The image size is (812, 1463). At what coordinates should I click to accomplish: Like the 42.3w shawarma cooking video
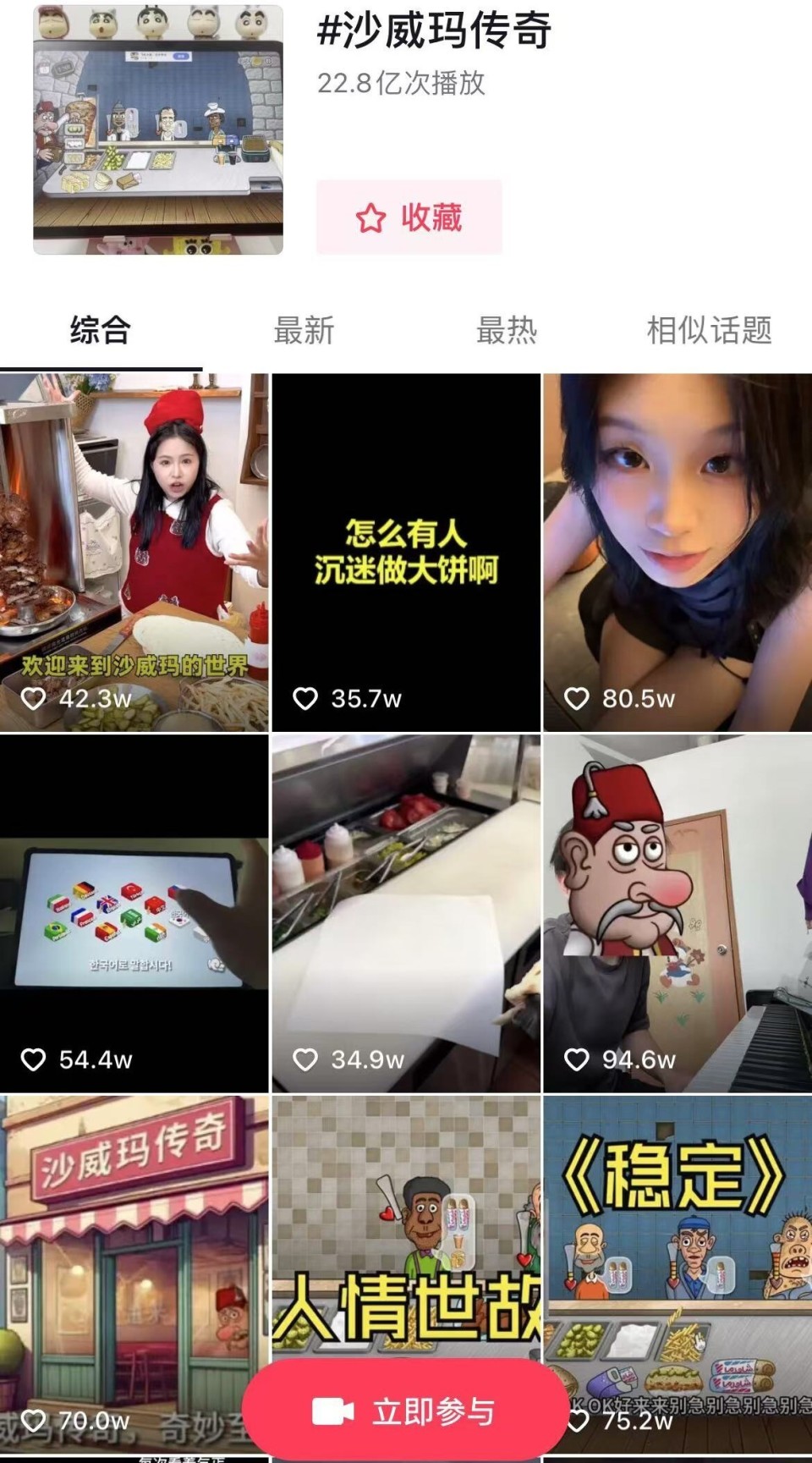(x=34, y=697)
